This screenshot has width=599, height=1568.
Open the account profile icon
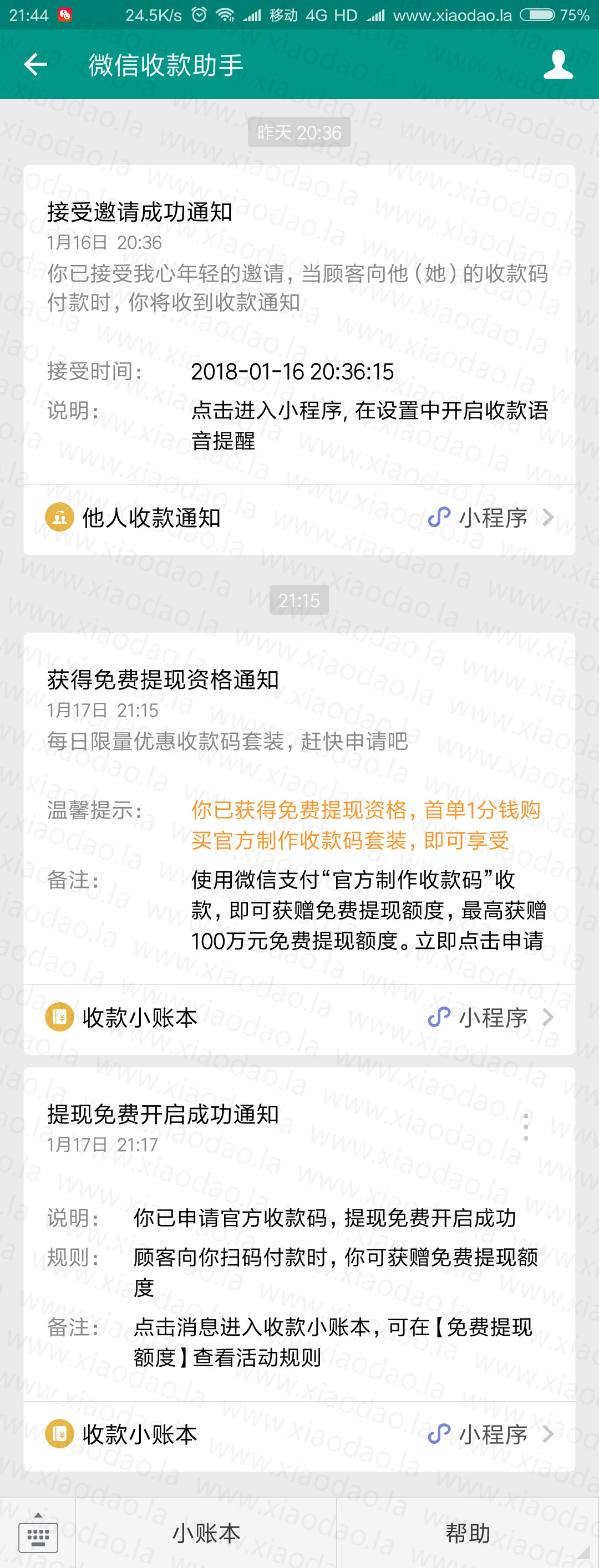(557, 64)
